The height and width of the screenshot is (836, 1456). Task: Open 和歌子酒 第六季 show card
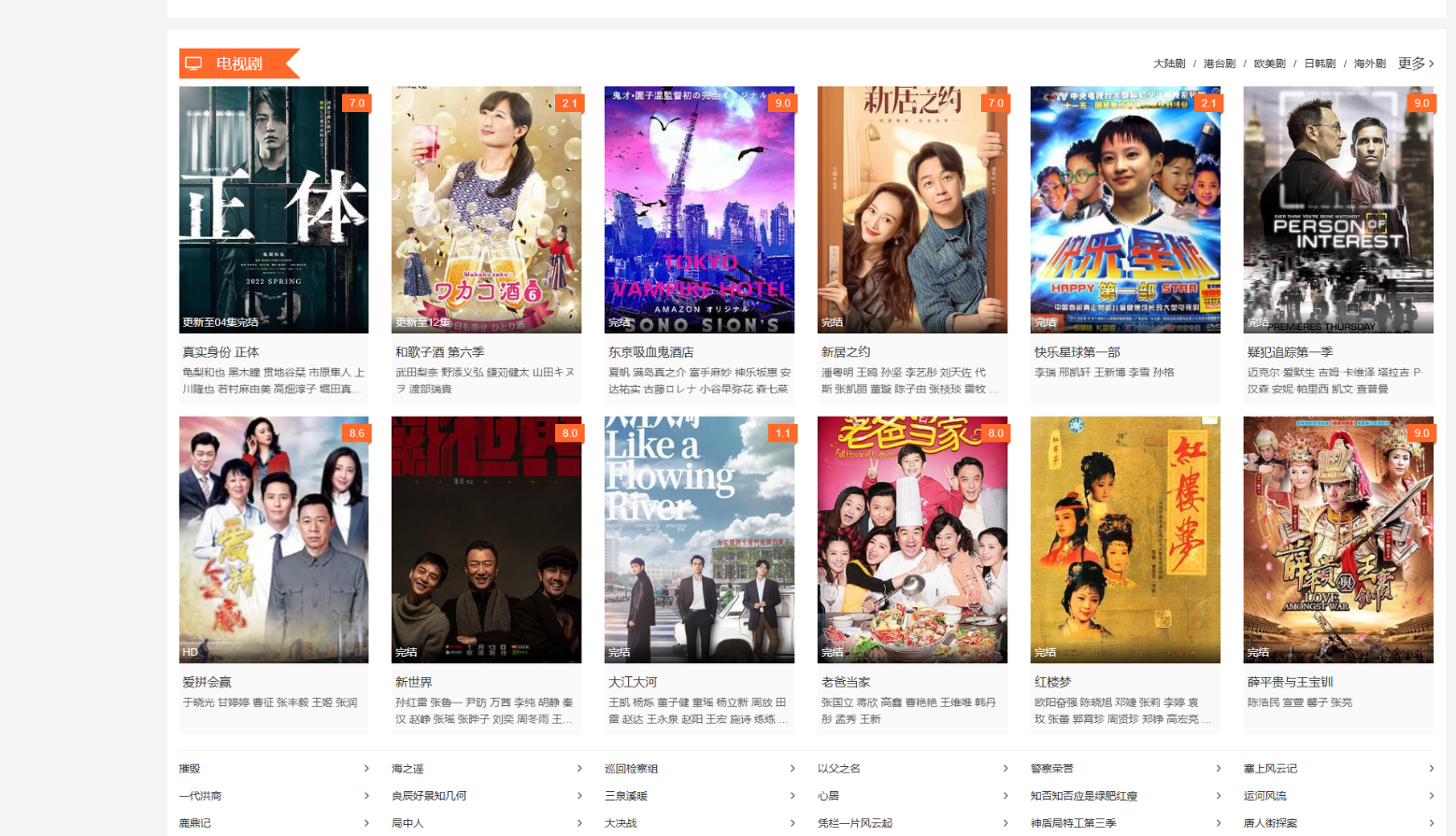click(486, 210)
